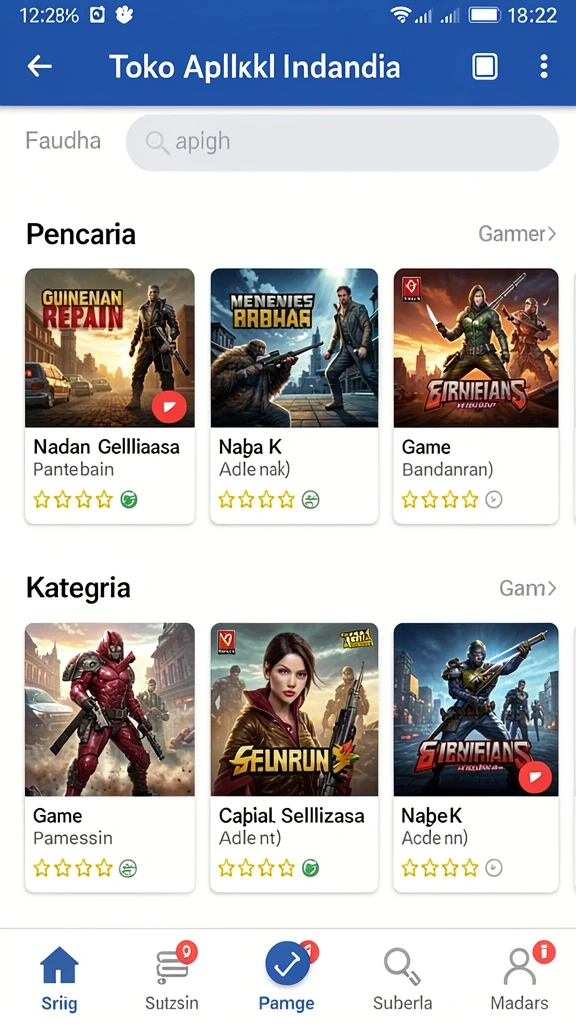The width and height of the screenshot is (576, 1024).
Task: Open the Game Bandanran card
Action: 475,396
